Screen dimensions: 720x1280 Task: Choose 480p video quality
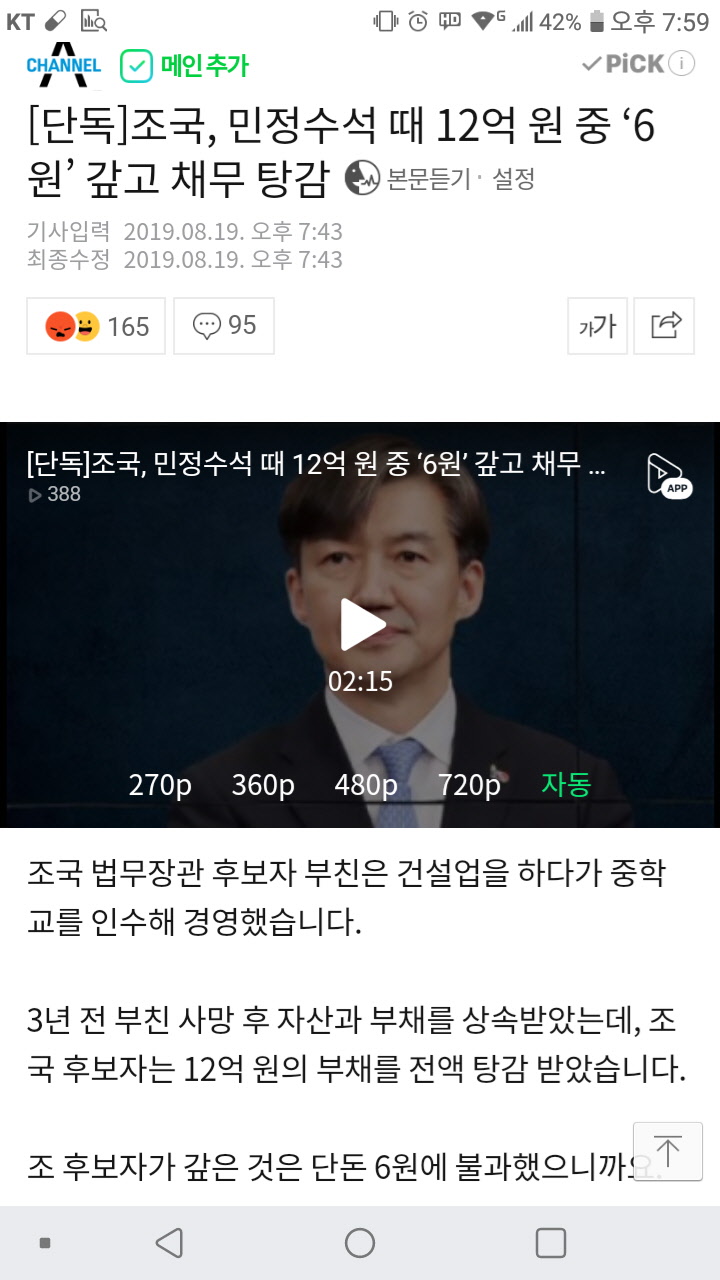click(366, 785)
